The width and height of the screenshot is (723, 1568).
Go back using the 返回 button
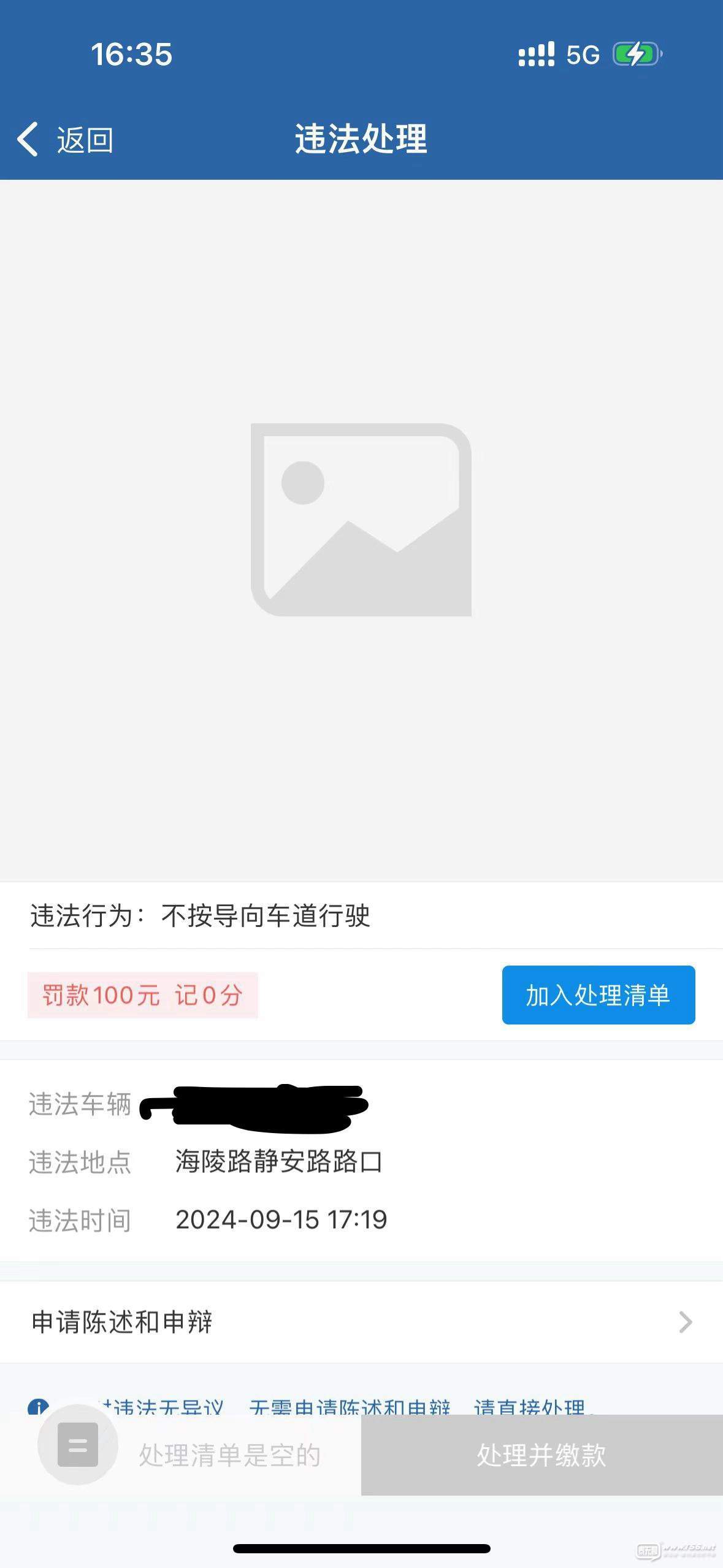coord(66,139)
